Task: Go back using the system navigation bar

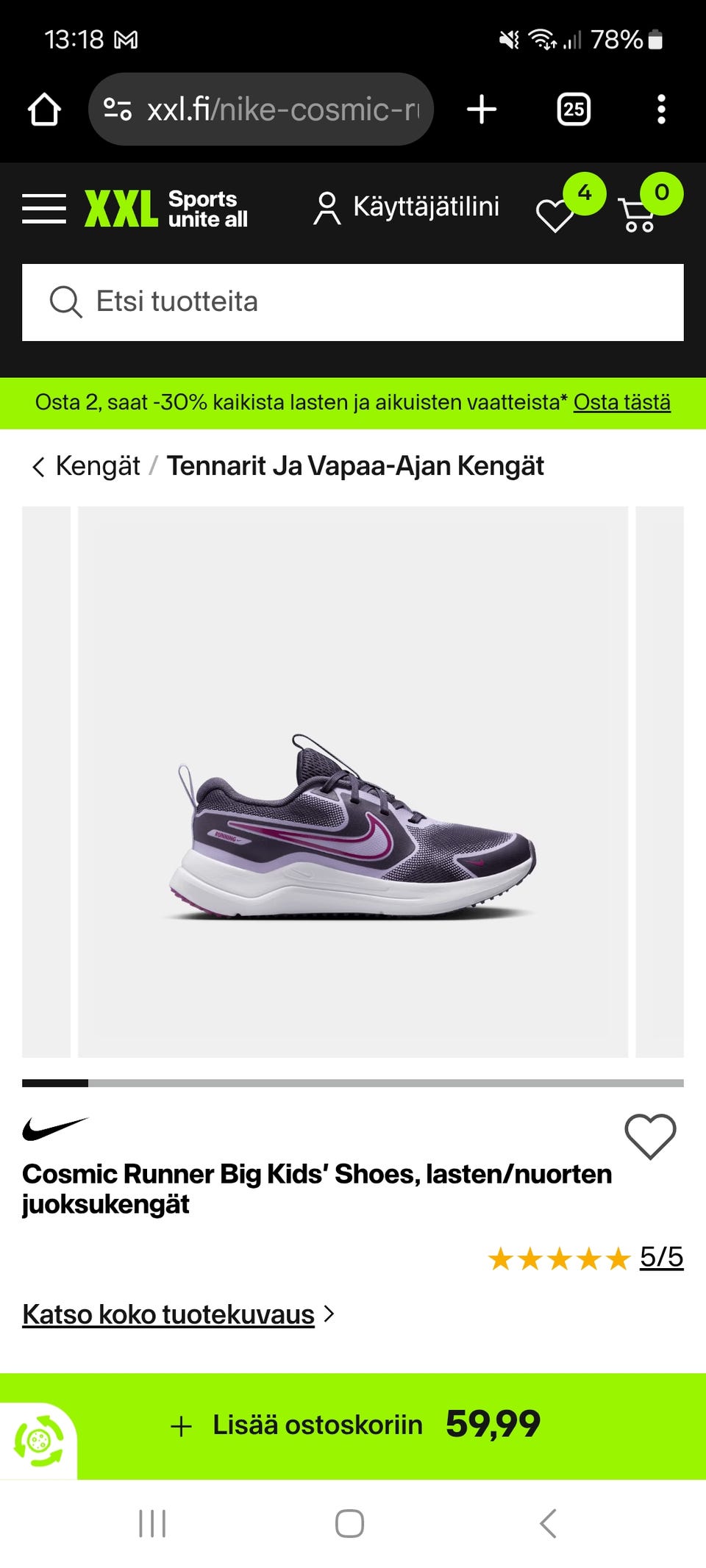Action: click(548, 1524)
